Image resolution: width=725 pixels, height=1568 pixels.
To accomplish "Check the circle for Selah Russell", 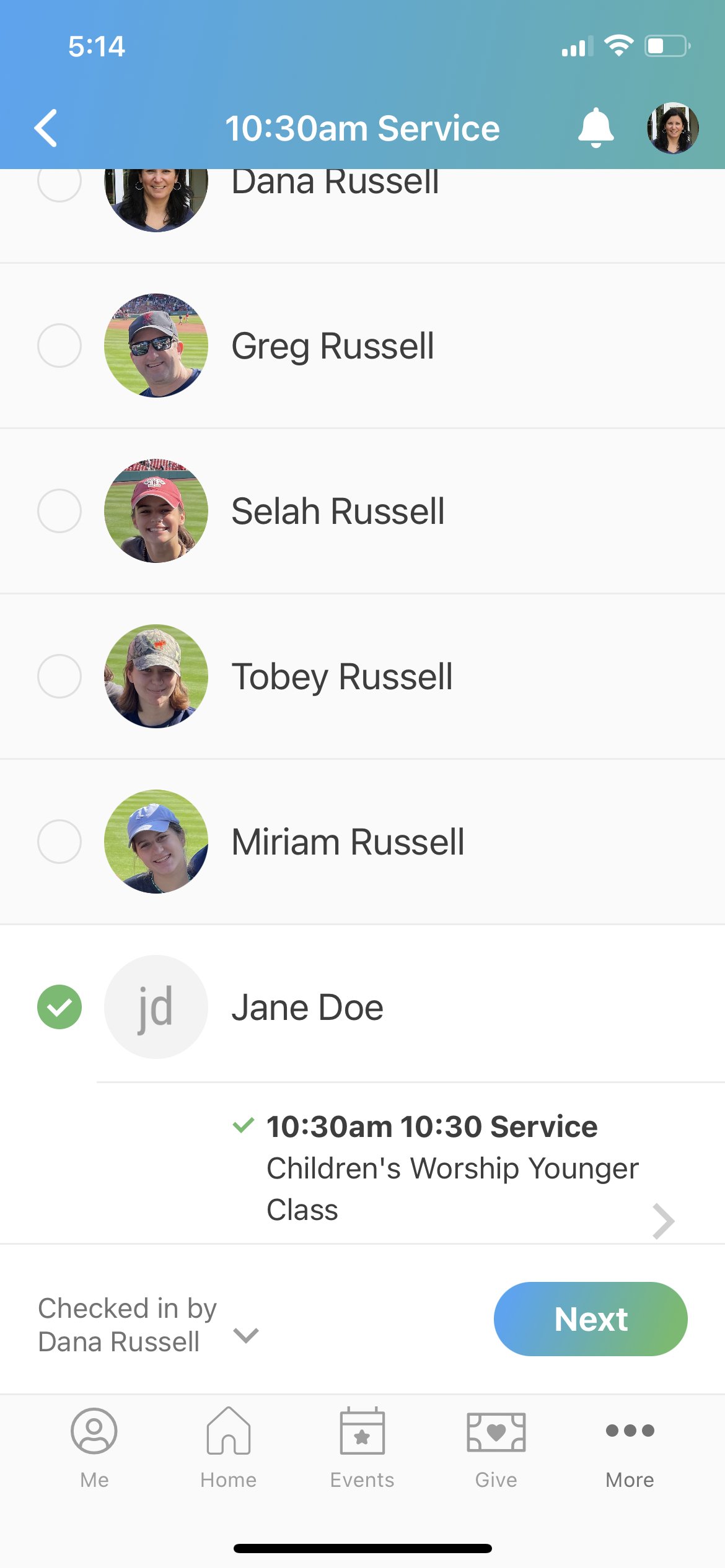I will [59, 511].
